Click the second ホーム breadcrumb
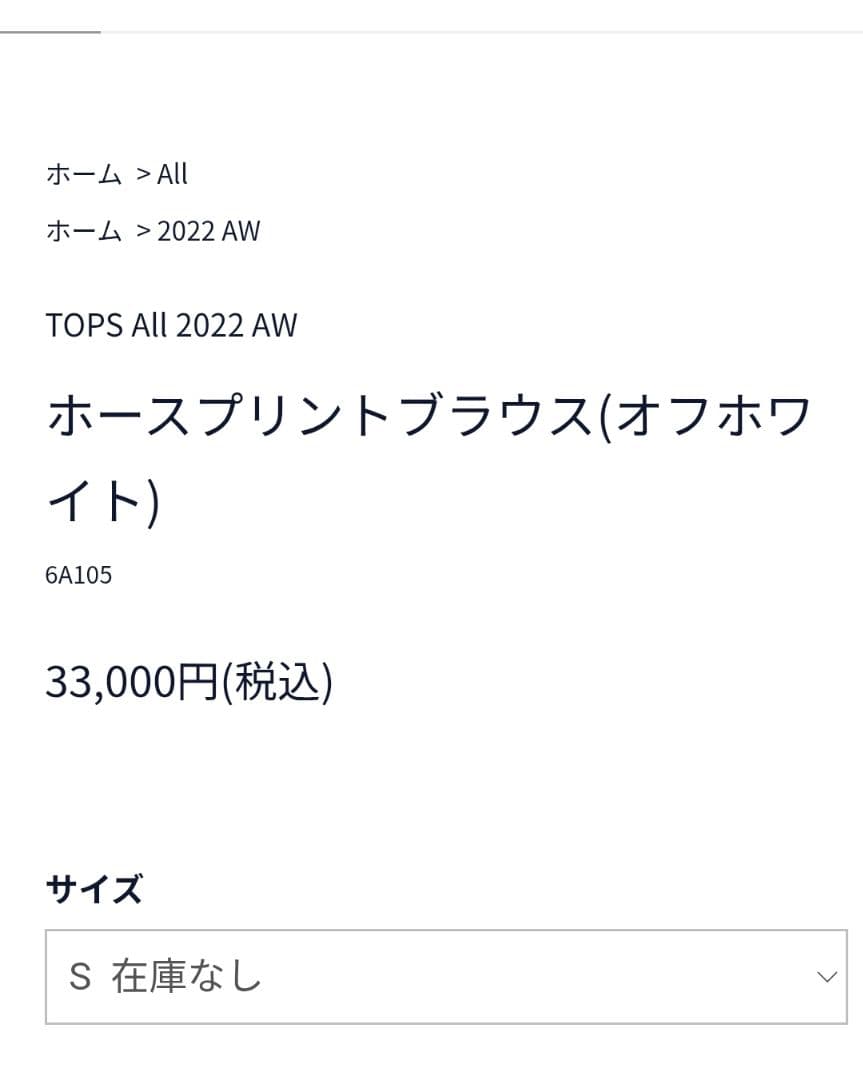The width and height of the screenshot is (863, 1080). (85, 230)
